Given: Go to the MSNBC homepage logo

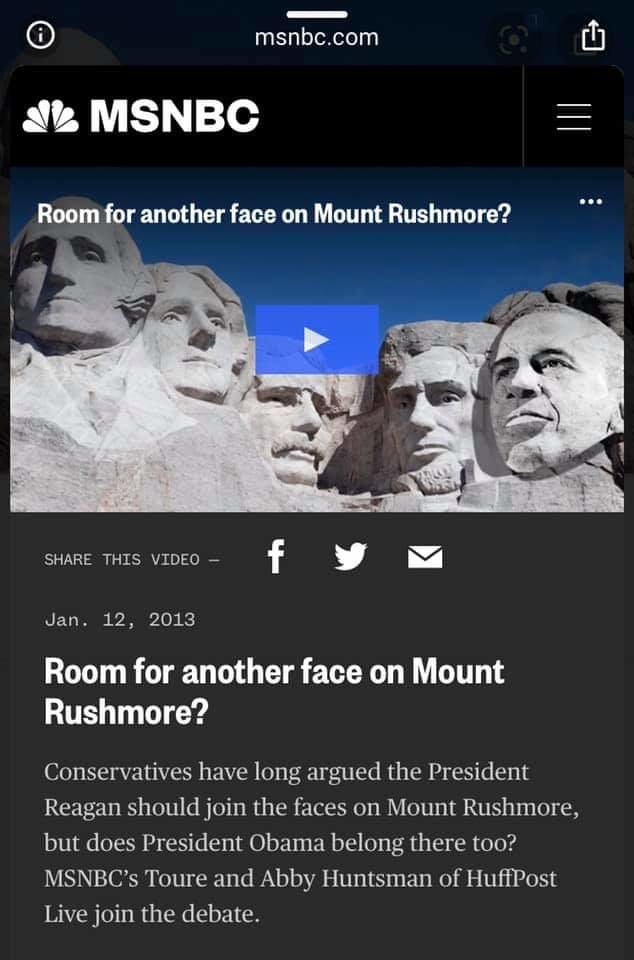Looking at the screenshot, I should 141,116.
